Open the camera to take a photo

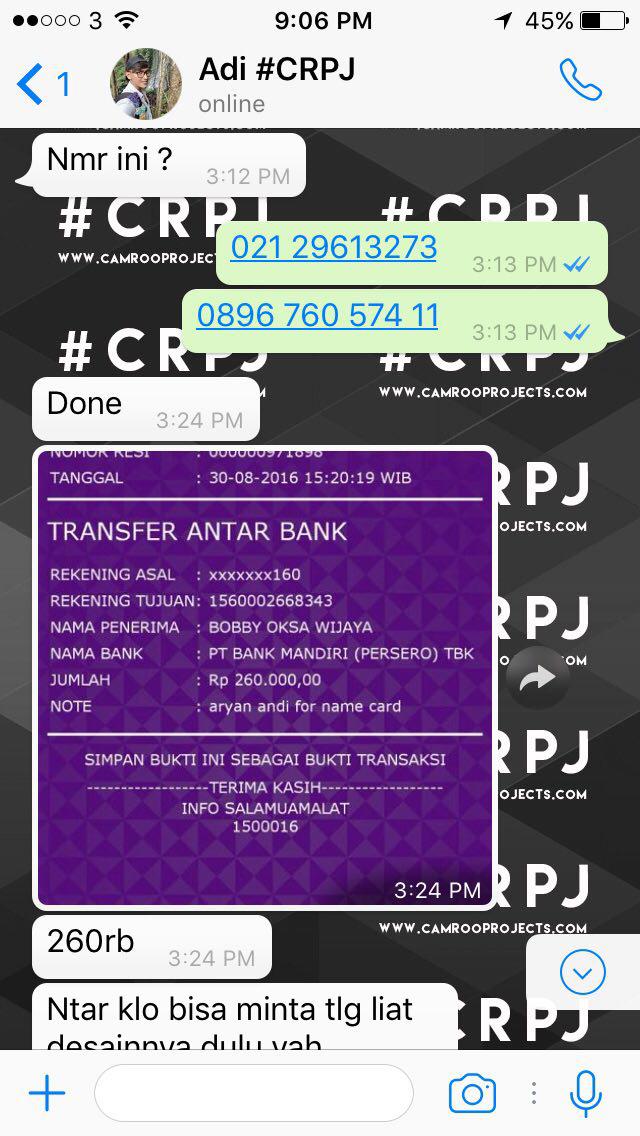pos(472,1093)
